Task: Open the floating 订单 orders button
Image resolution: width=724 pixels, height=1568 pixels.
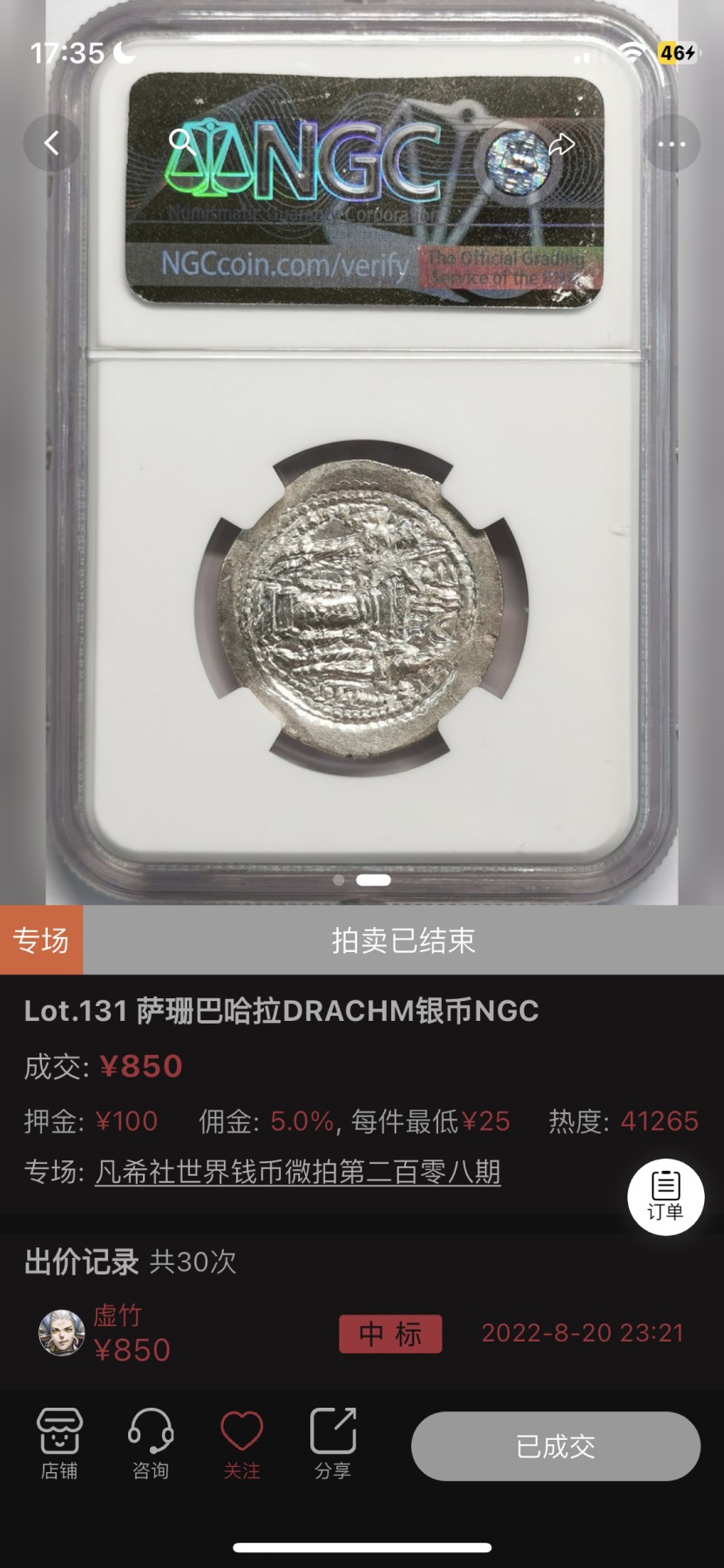Action: [x=666, y=1197]
